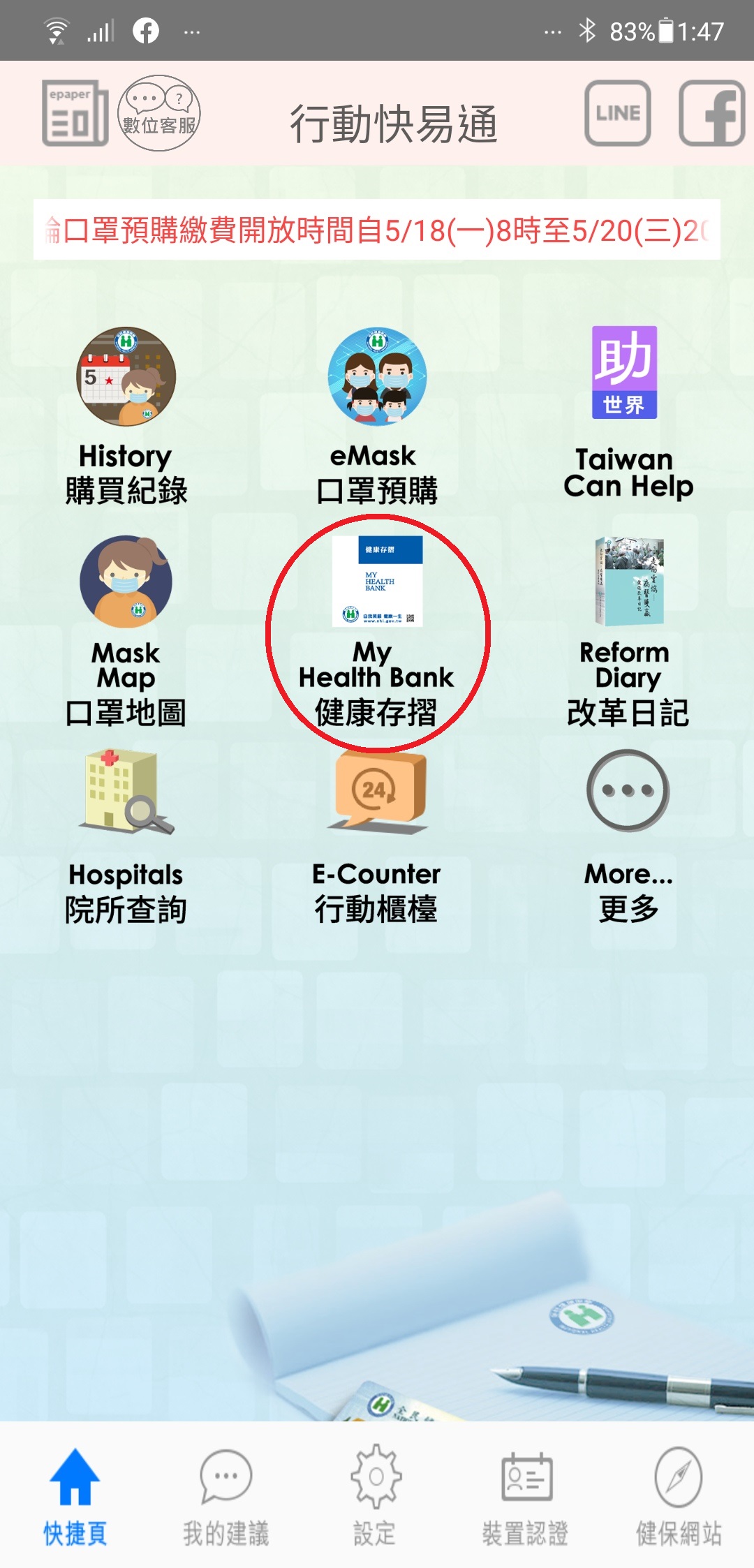Tap the red mask pre-order announcement banner
This screenshot has width=754, height=1568.
[377, 230]
